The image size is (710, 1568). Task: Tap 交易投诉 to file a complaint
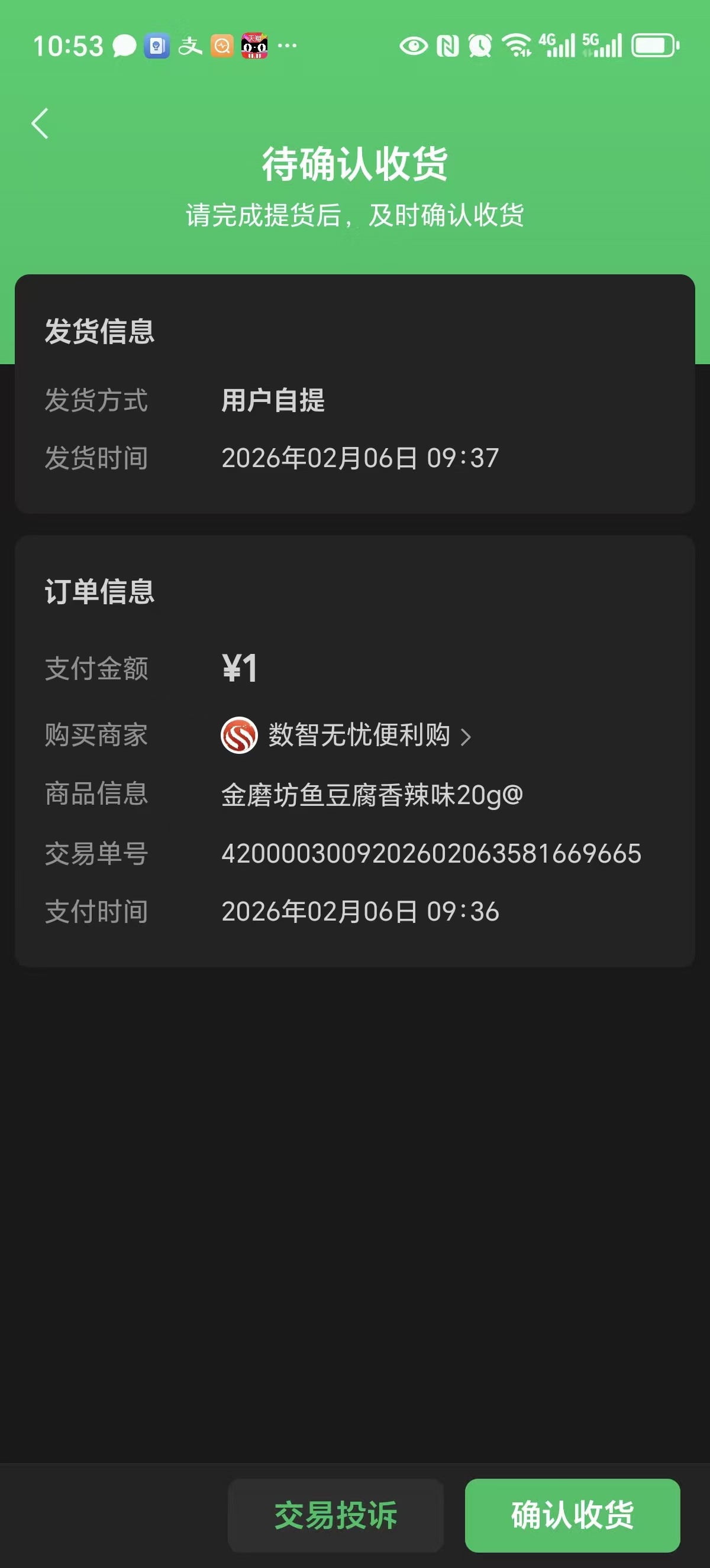pyautogui.click(x=335, y=1514)
